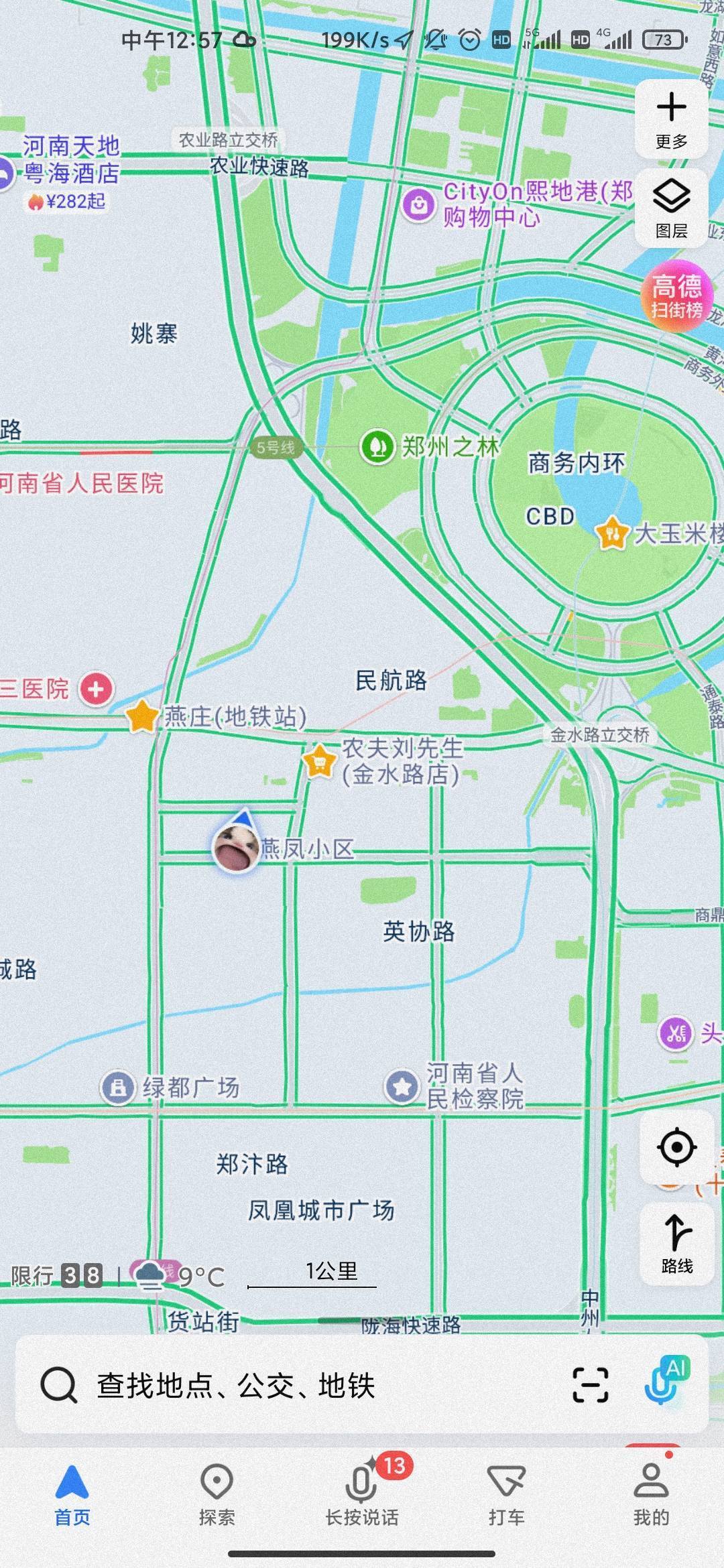724x1568 pixels.
Task: Recenter map on my current location
Action: tap(676, 1147)
